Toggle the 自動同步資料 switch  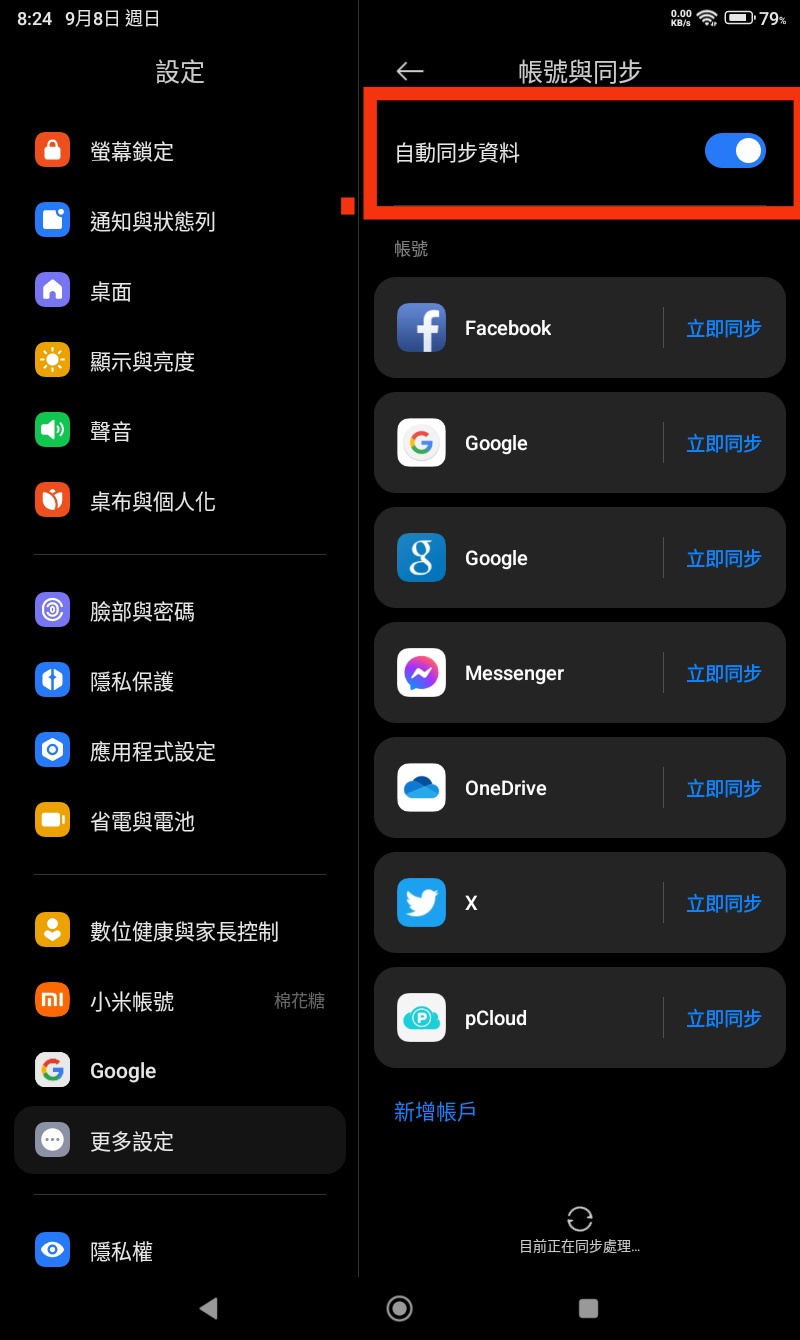pos(734,152)
